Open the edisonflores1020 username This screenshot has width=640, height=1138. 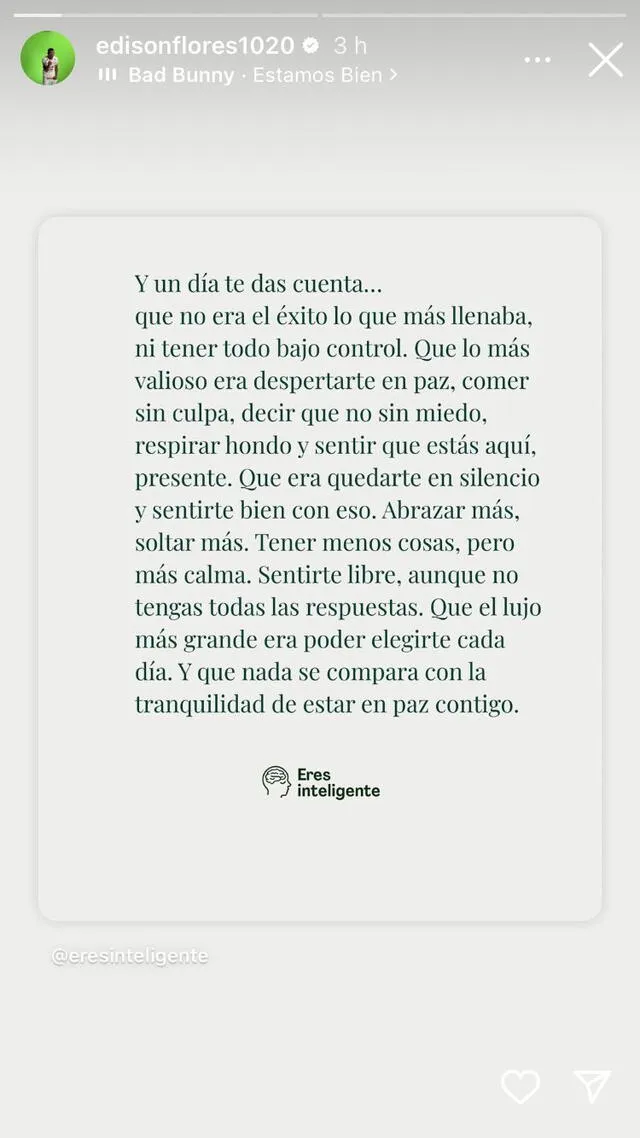coord(196,45)
